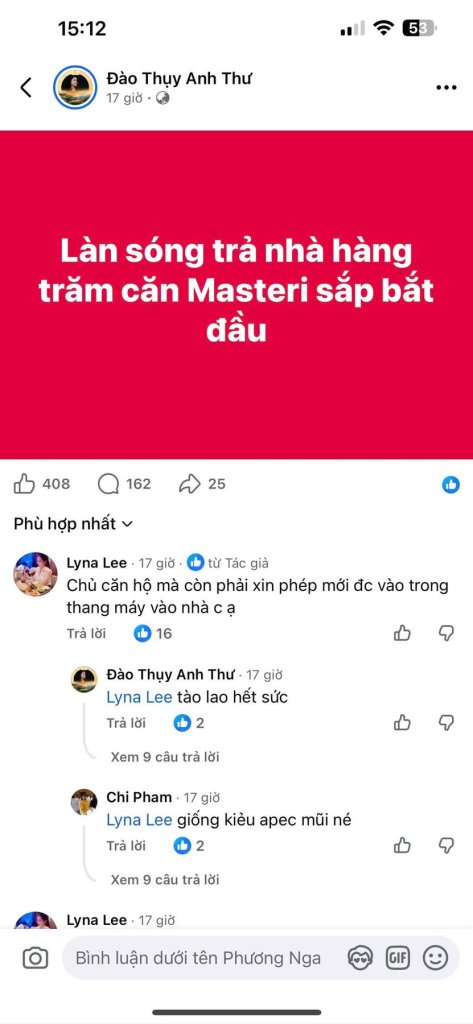Reply to the tào lao hết sức comment
The image size is (473, 1024).
(x=126, y=723)
